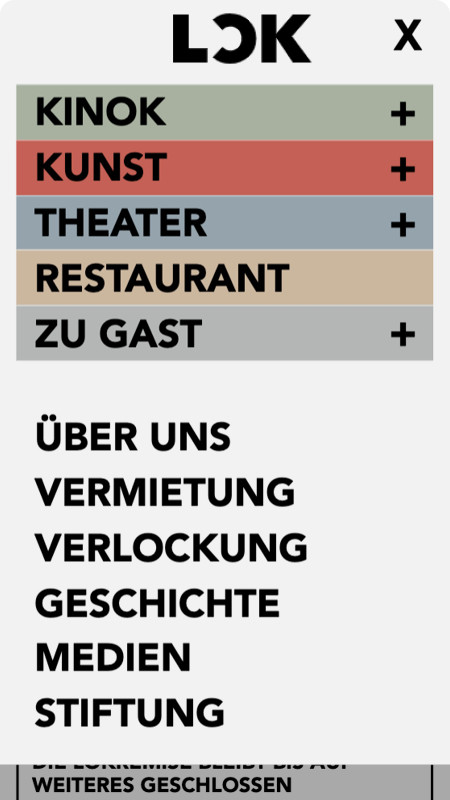Expand the Kinok section plus icon

tap(403, 114)
